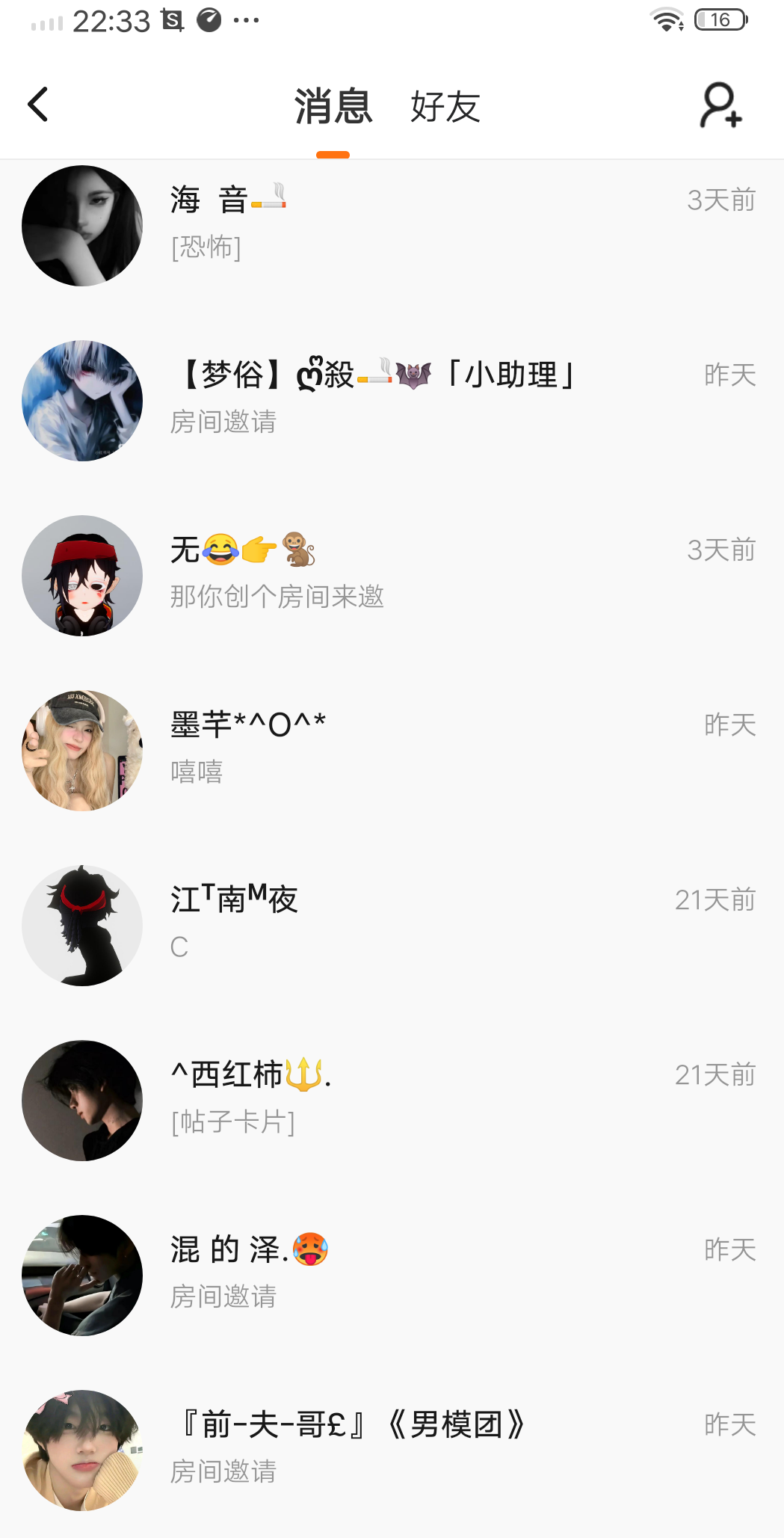Open the add friend icon
This screenshot has height=1538, width=784.
720,105
